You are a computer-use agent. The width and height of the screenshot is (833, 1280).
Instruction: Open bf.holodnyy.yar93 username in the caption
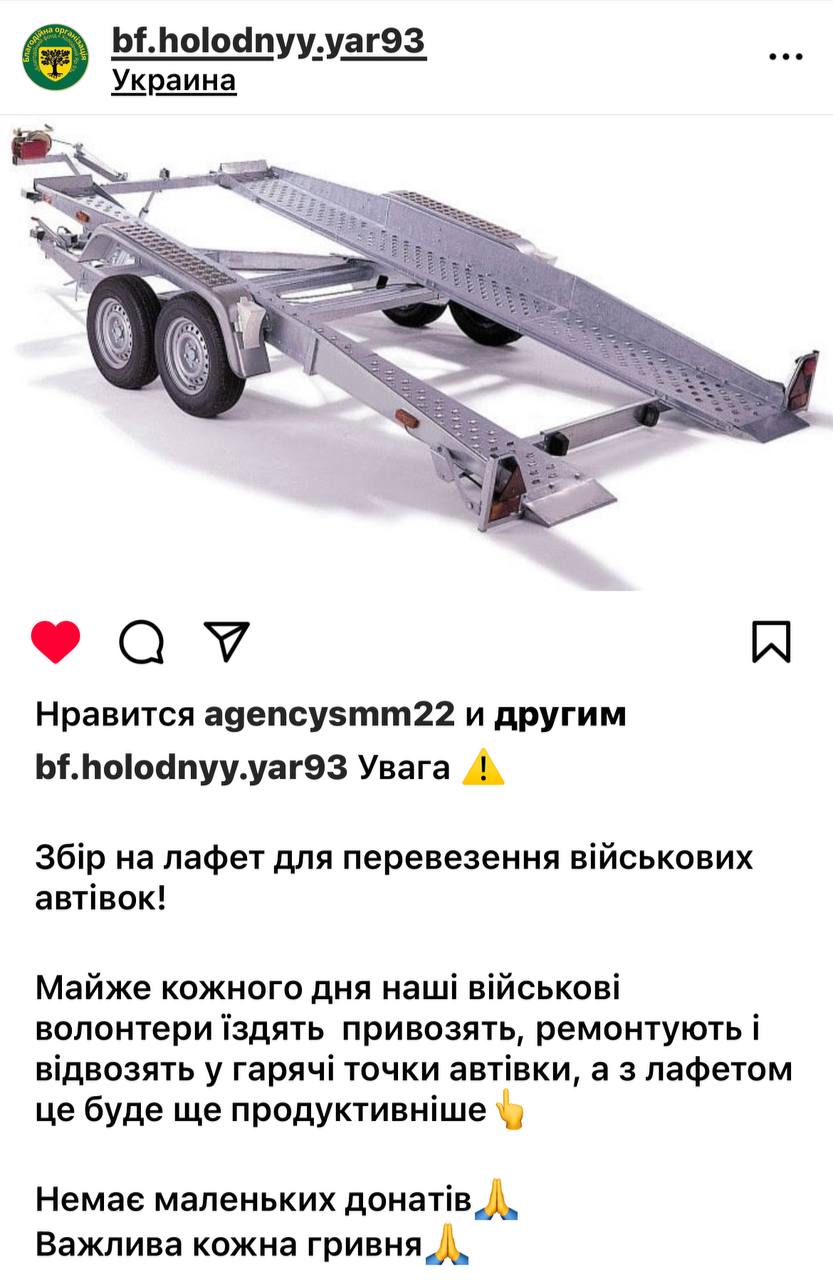click(x=191, y=767)
